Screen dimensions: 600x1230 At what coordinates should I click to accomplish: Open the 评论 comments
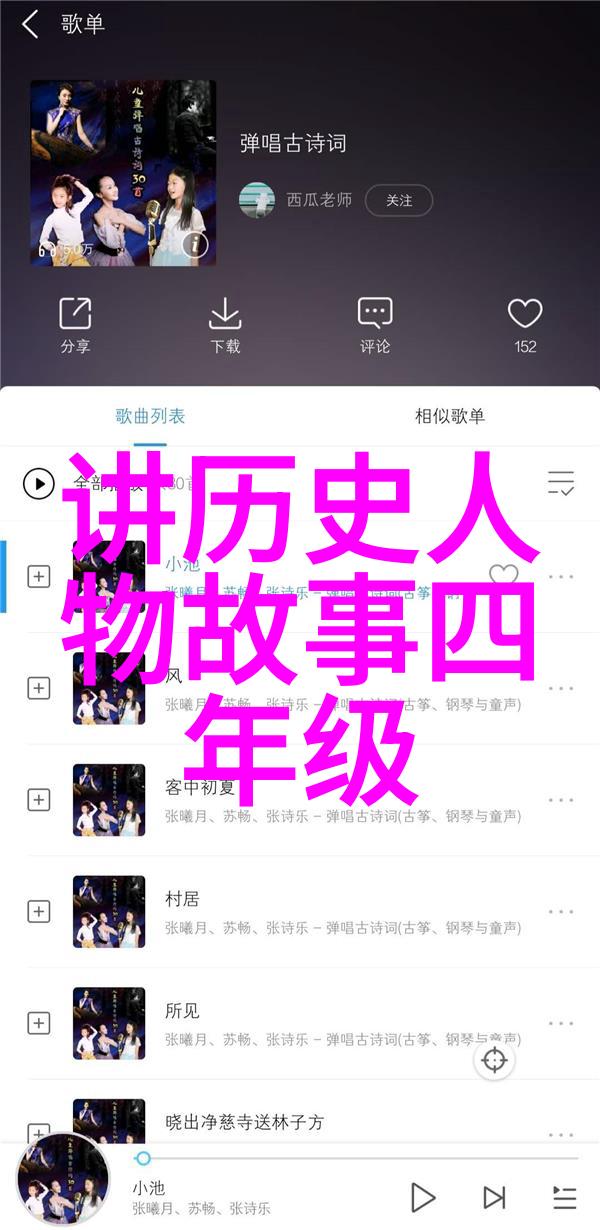(x=375, y=325)
